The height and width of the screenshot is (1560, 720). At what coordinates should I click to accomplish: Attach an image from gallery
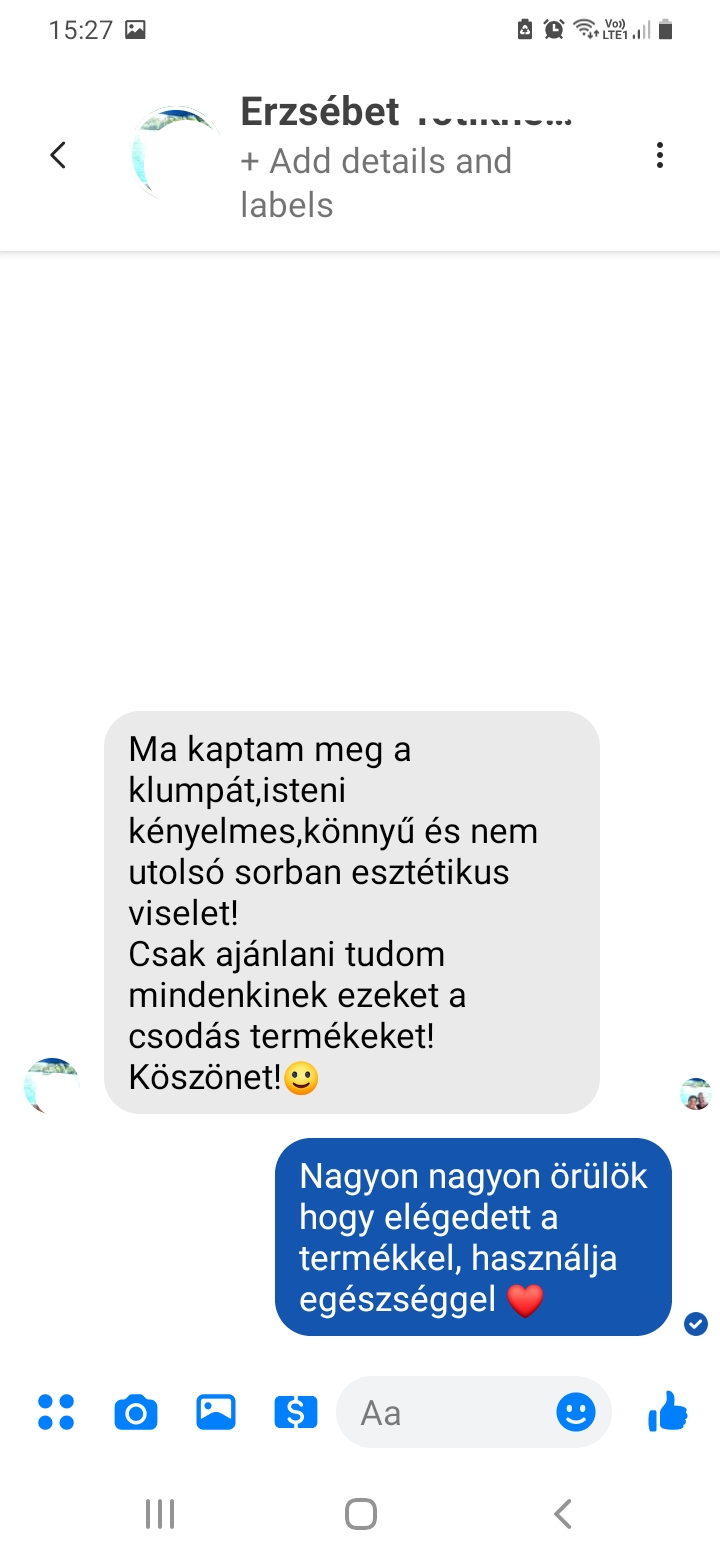(216, 1412)
